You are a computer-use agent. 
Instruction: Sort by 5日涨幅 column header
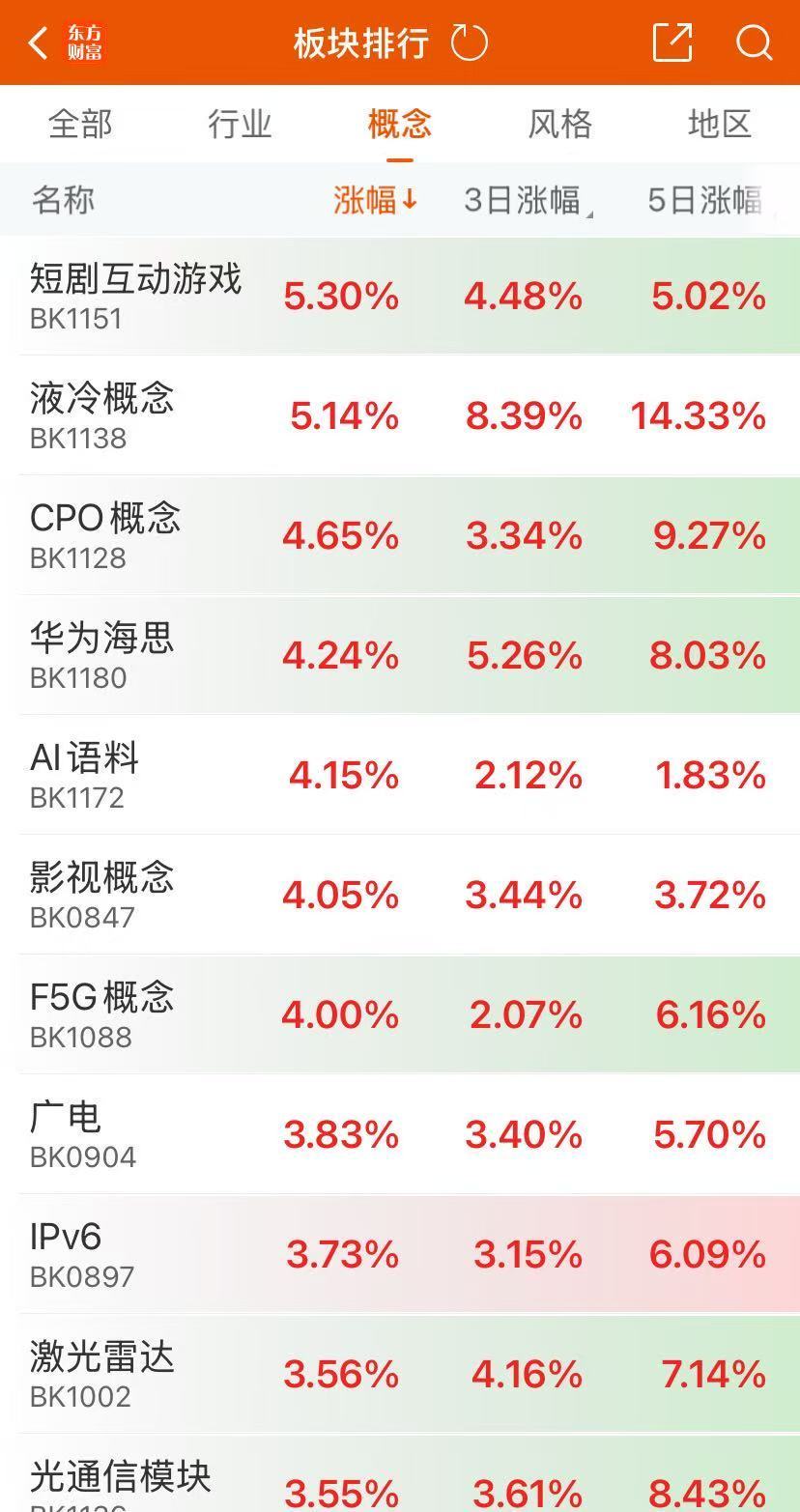(x=705, y=200)
